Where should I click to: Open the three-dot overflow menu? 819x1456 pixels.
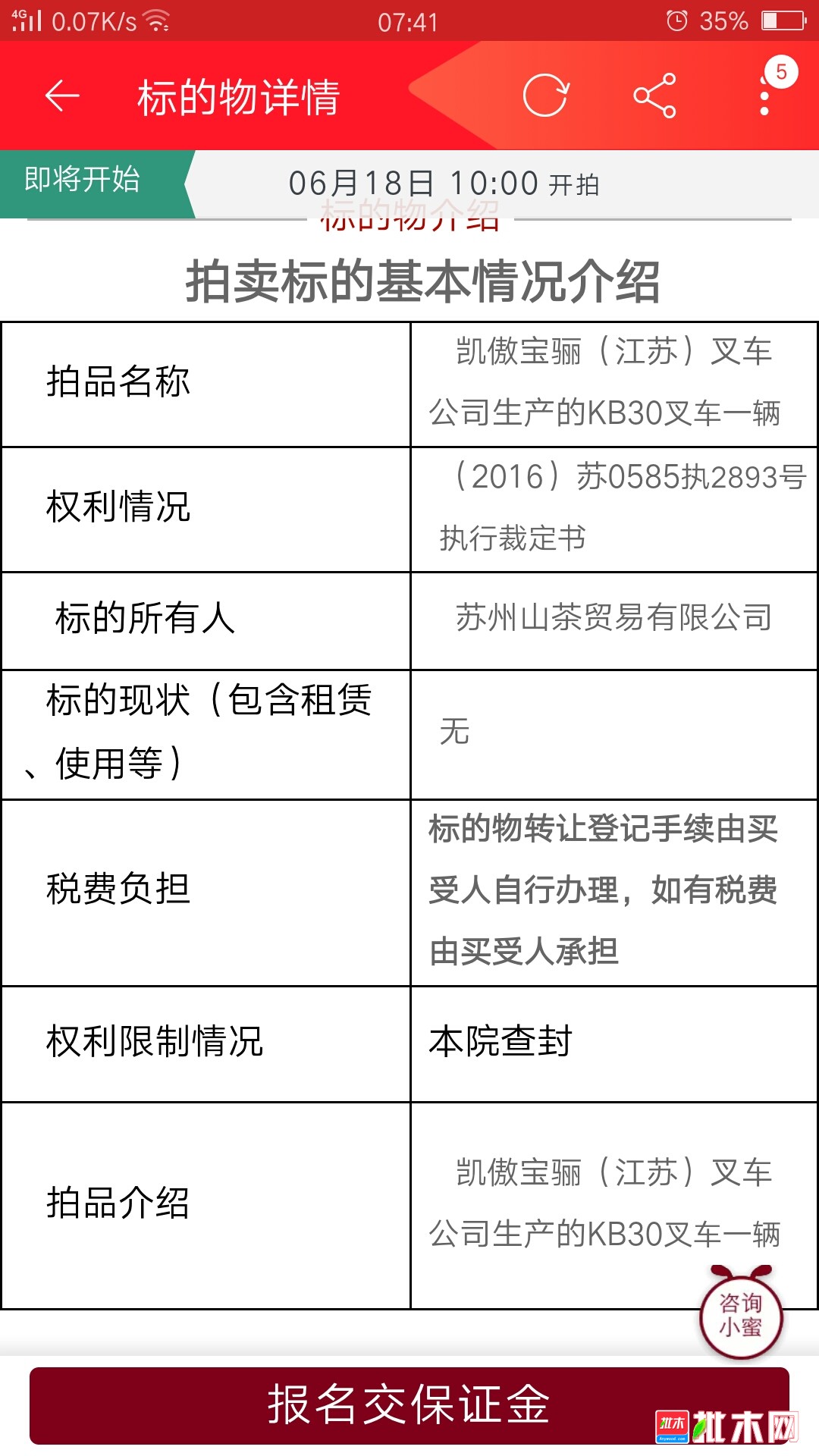pos(764,96)
